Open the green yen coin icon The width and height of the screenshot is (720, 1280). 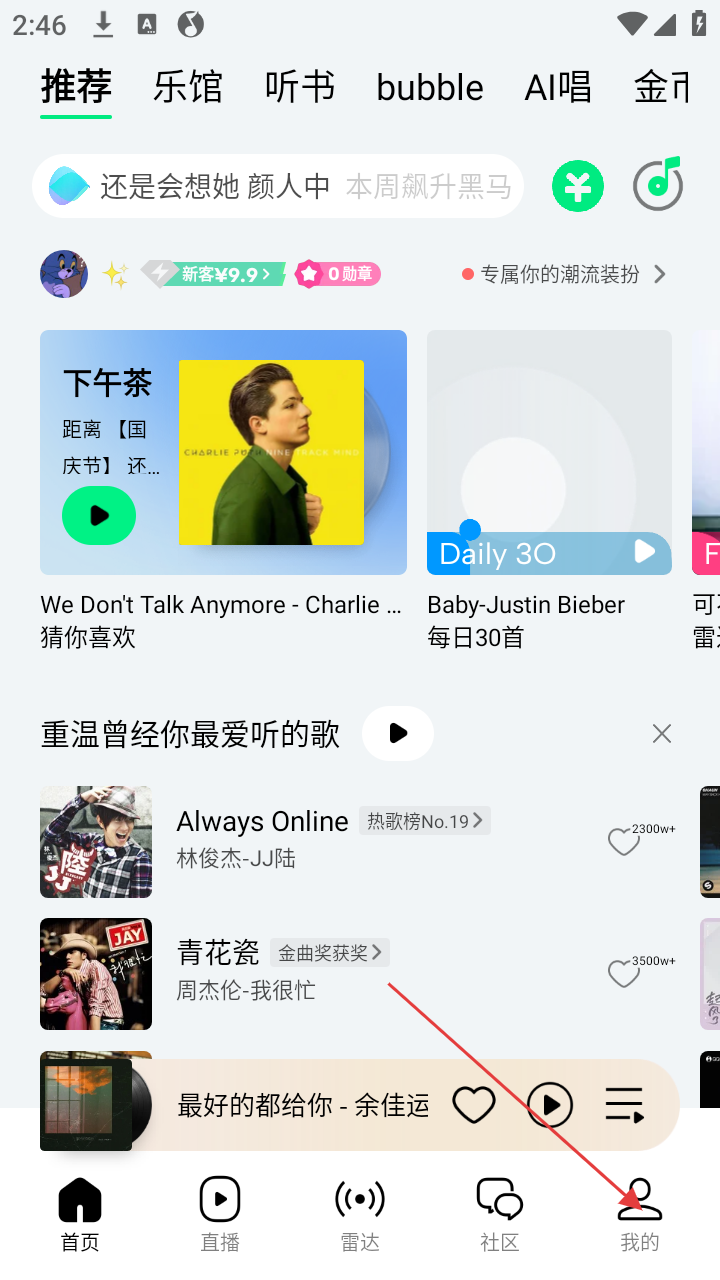[578, 186]
